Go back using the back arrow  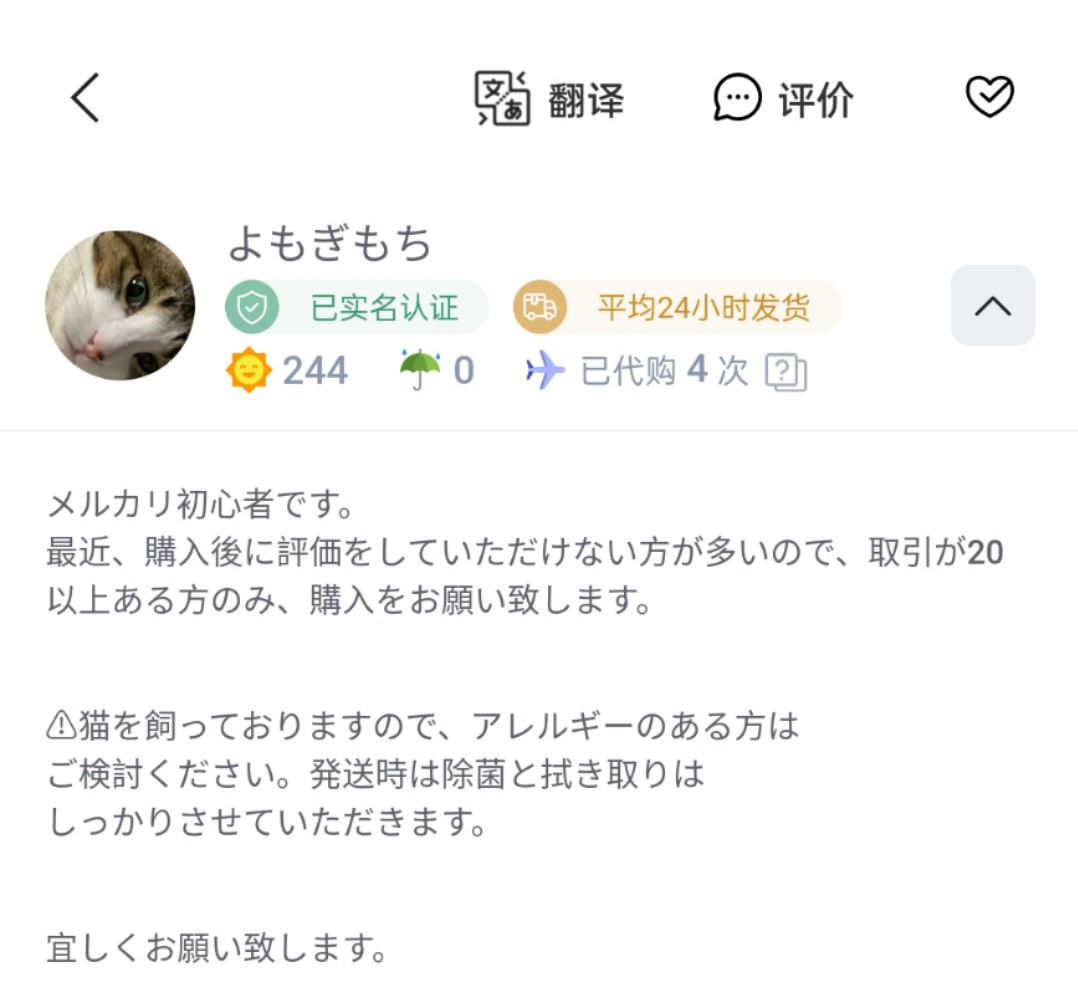click(x=86, y=99)
